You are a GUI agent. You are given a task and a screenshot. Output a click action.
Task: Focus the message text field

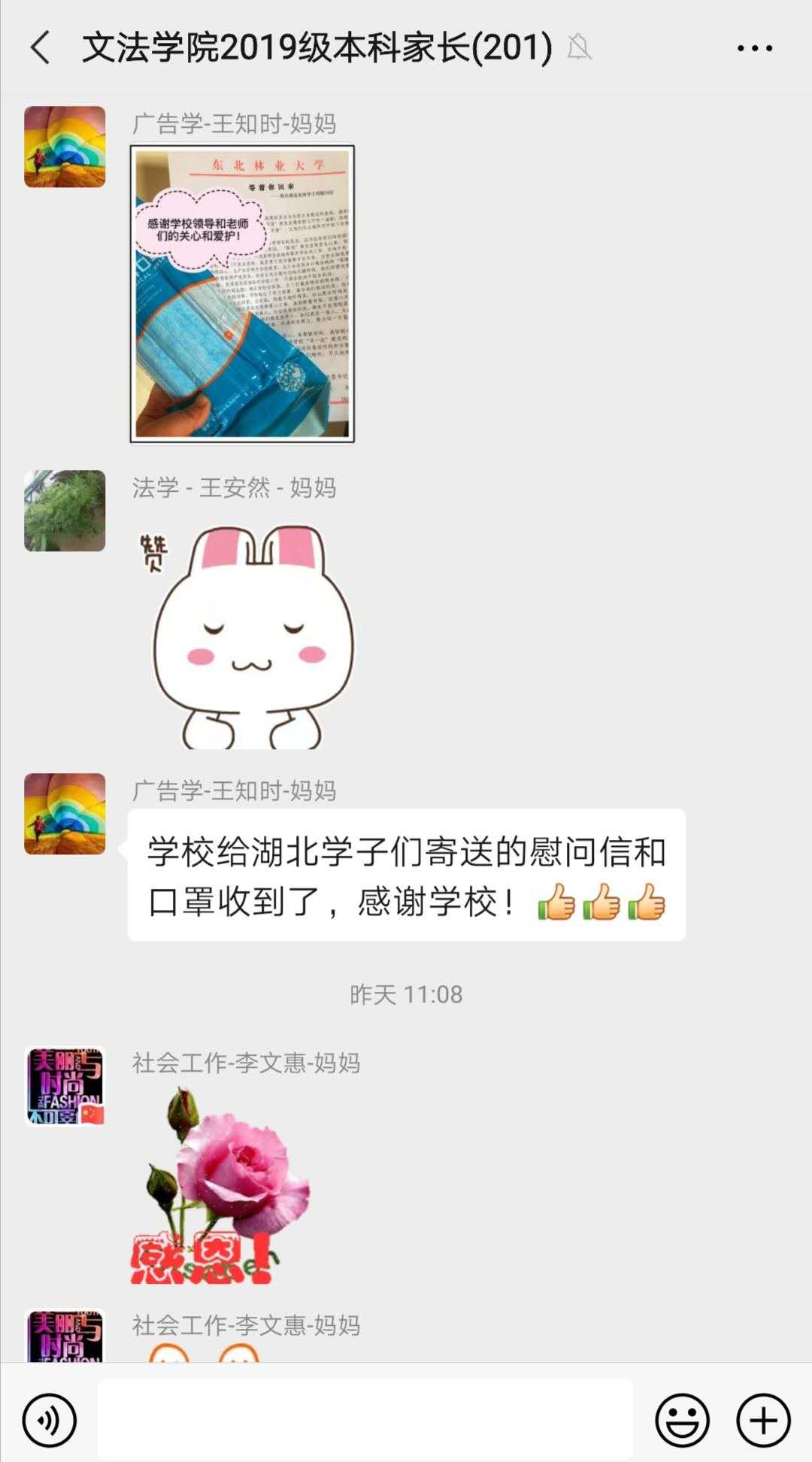365,1420
